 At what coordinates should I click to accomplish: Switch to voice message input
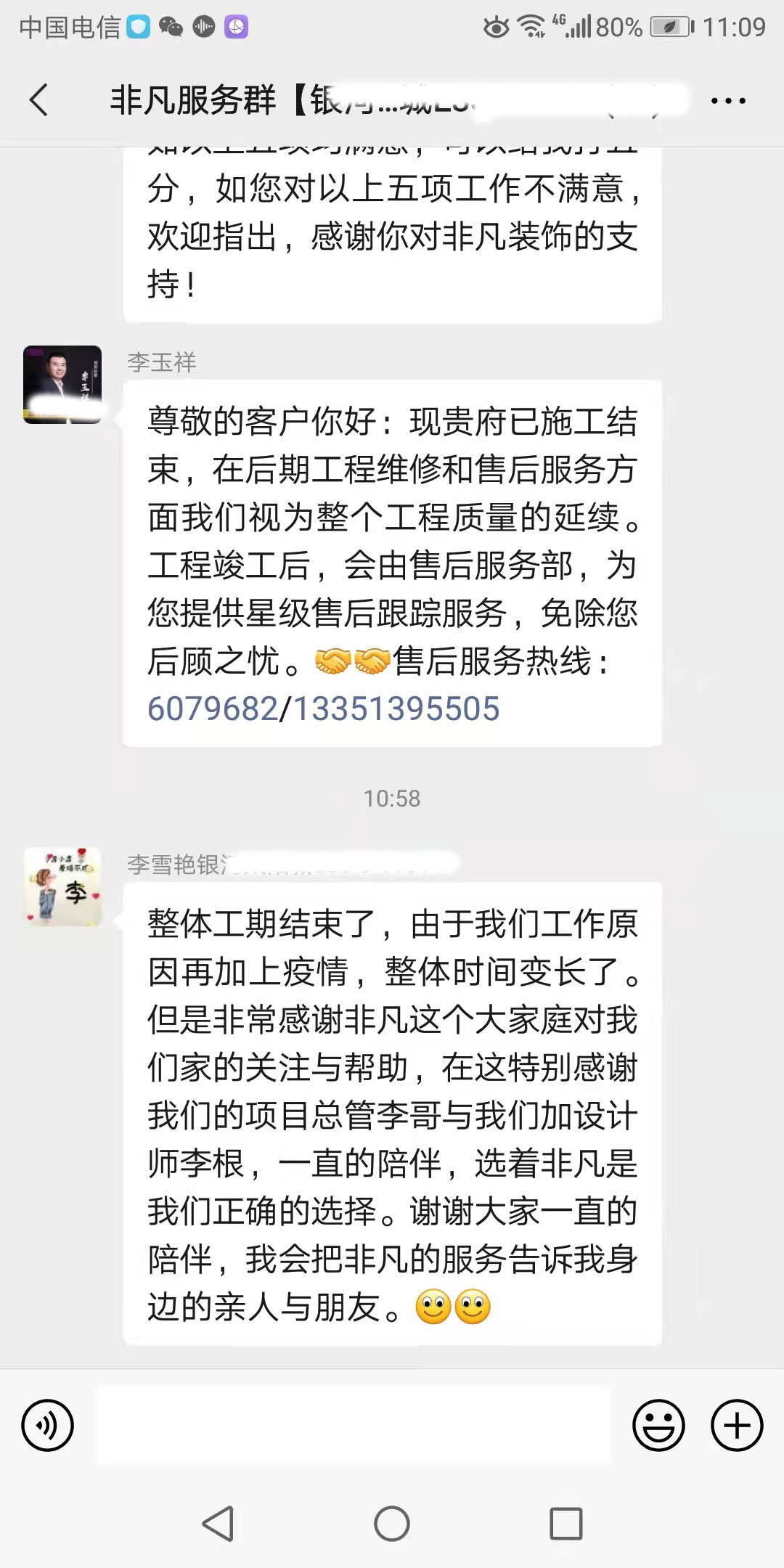coord(48,1426)
